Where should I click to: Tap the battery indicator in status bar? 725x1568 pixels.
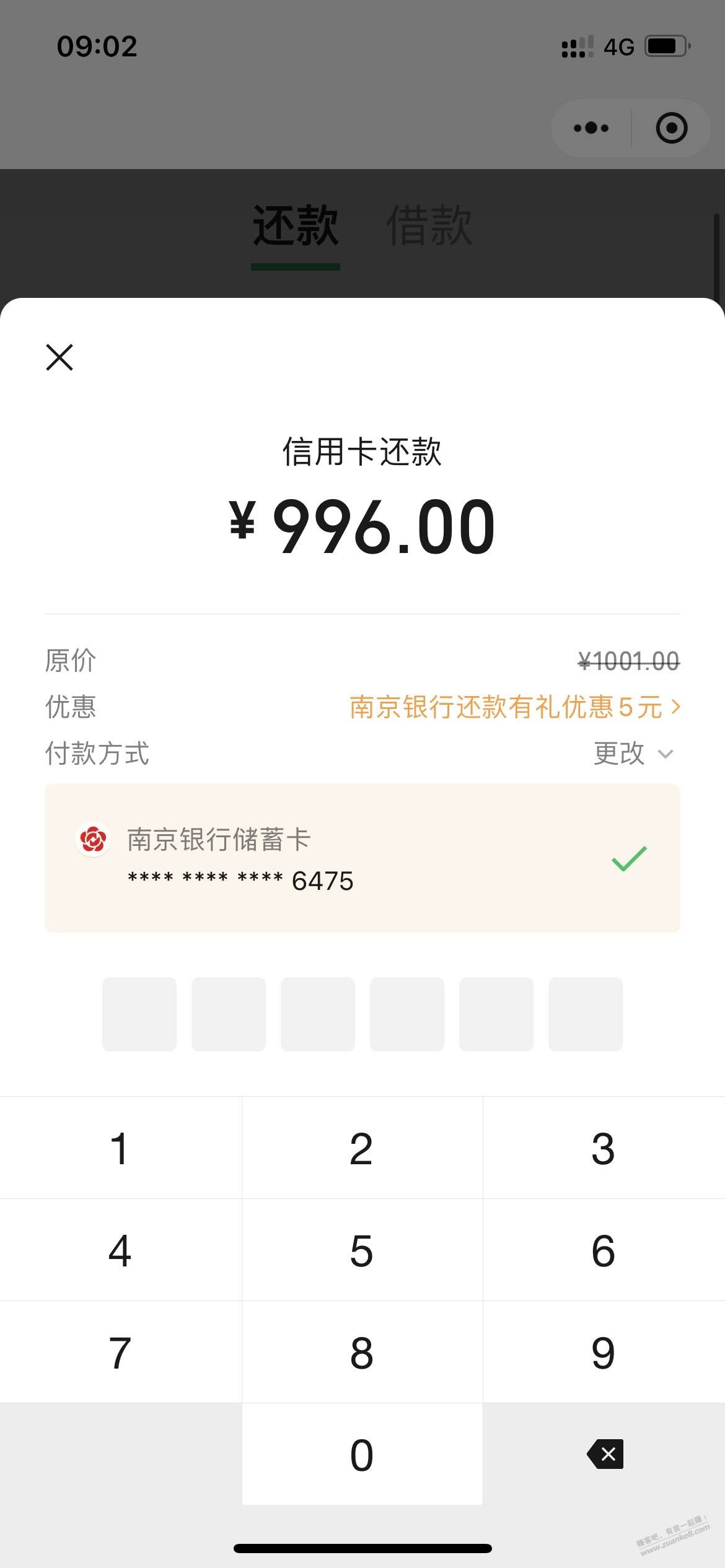click(666, 45)
